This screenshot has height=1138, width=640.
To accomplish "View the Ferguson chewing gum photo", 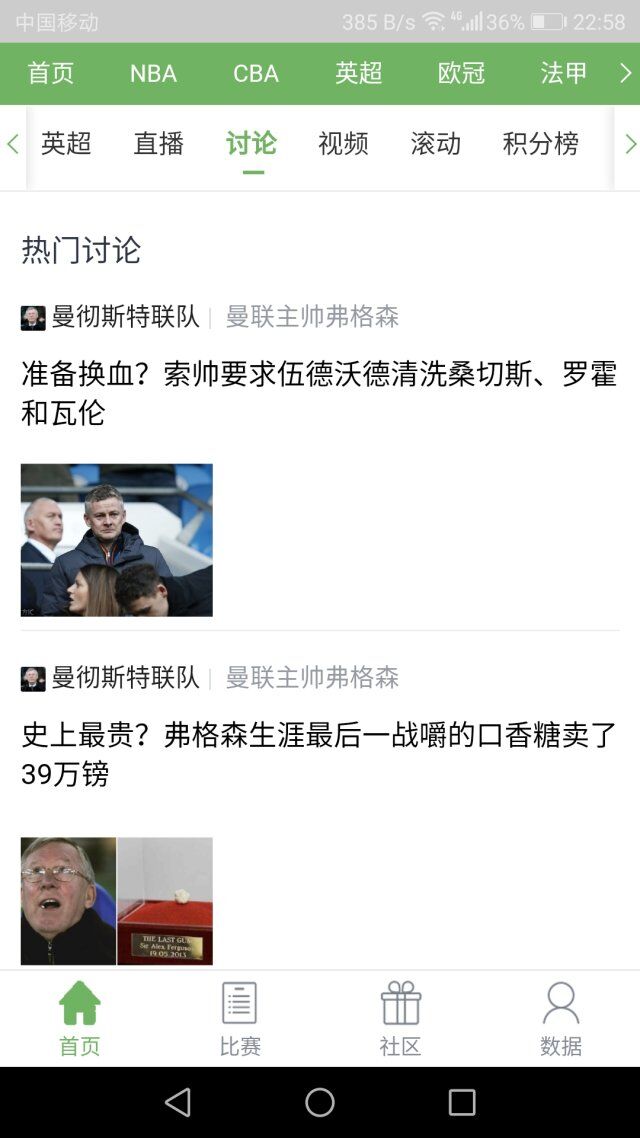I will pos(117,901).
